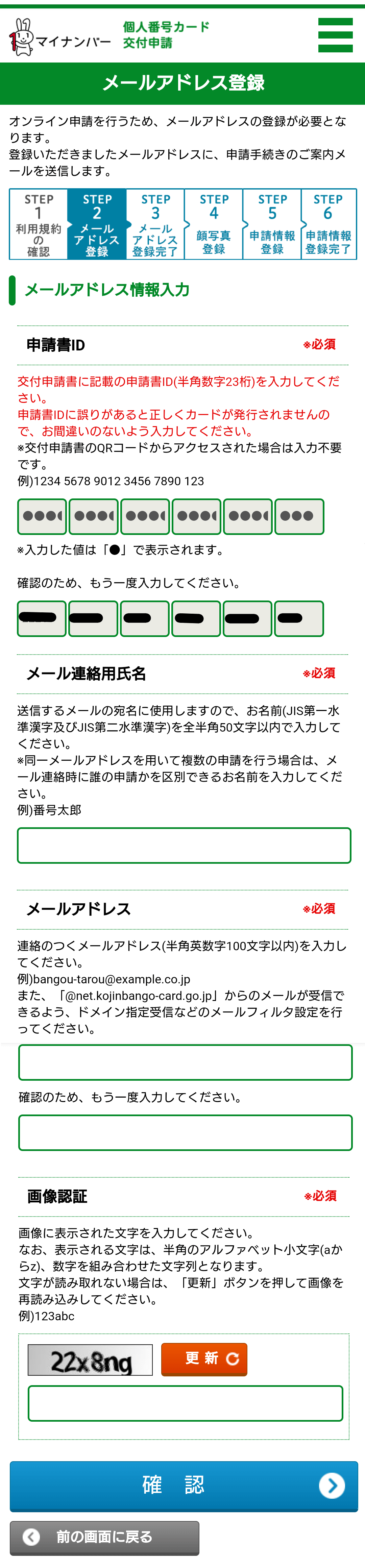Open the hamburger menu
Screen dimensions: 365x1568
tap(335, 35)
